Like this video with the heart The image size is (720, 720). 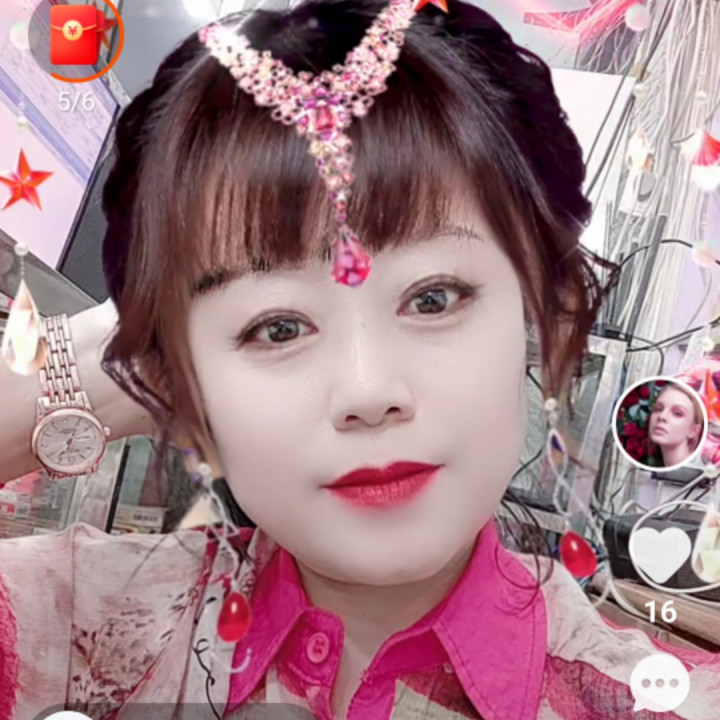tap(660, 553)
